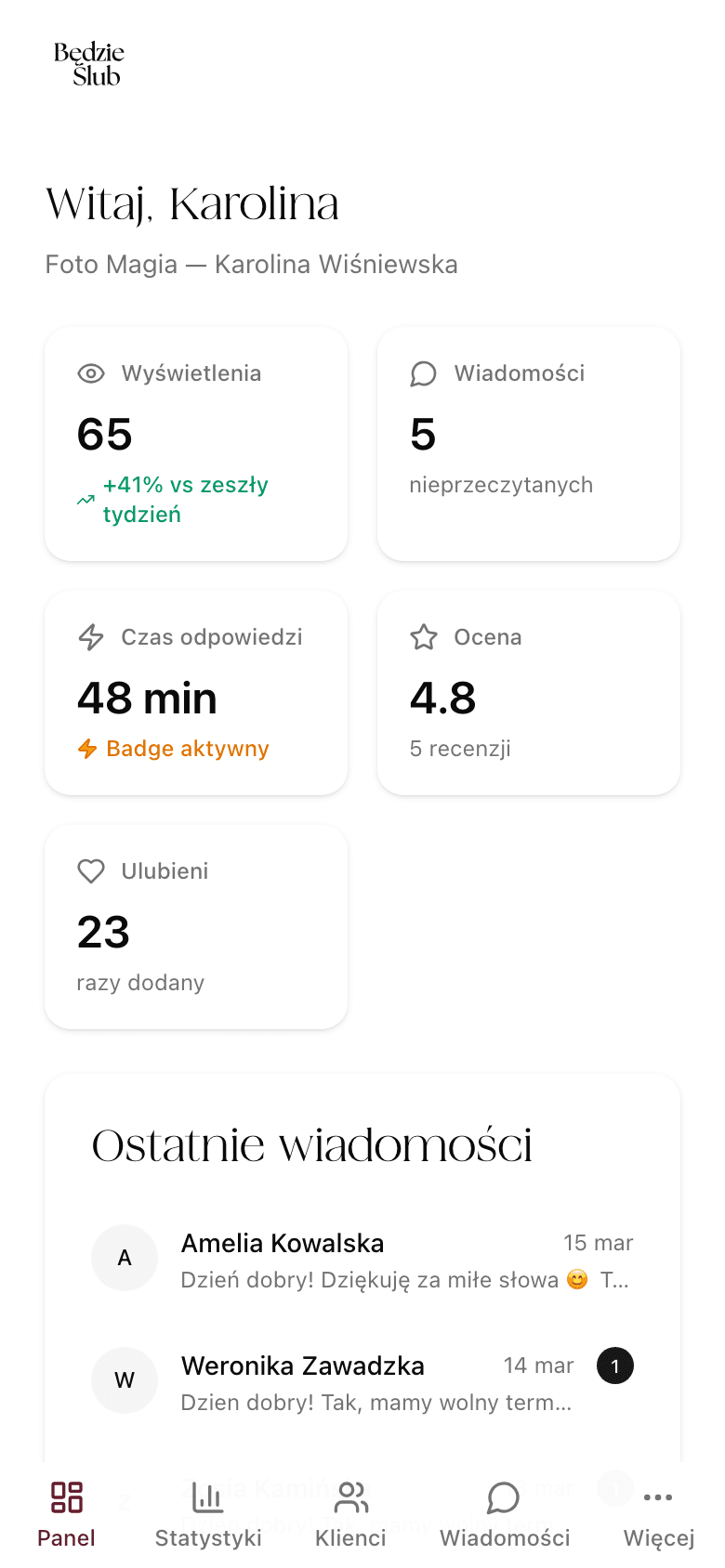The width and height of the screenshot is (725, 1568).
Task: Open Statystyki via the bar chart icon
Action: coord(207,1497)
